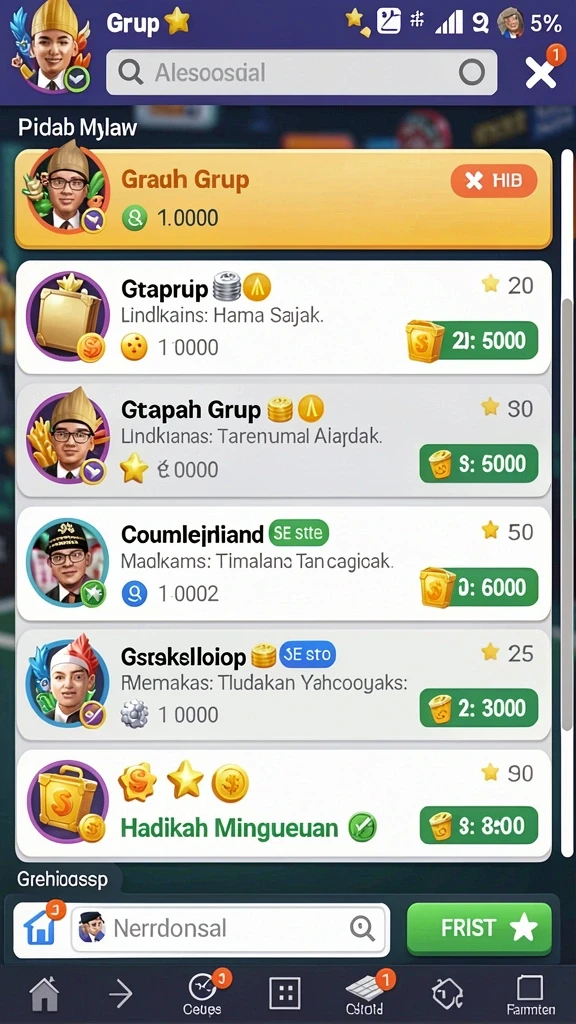Open the Gstakelloiop group row
Image resolution: width=576 pixels, height=1024 pixels.
[x=283, y=684]
